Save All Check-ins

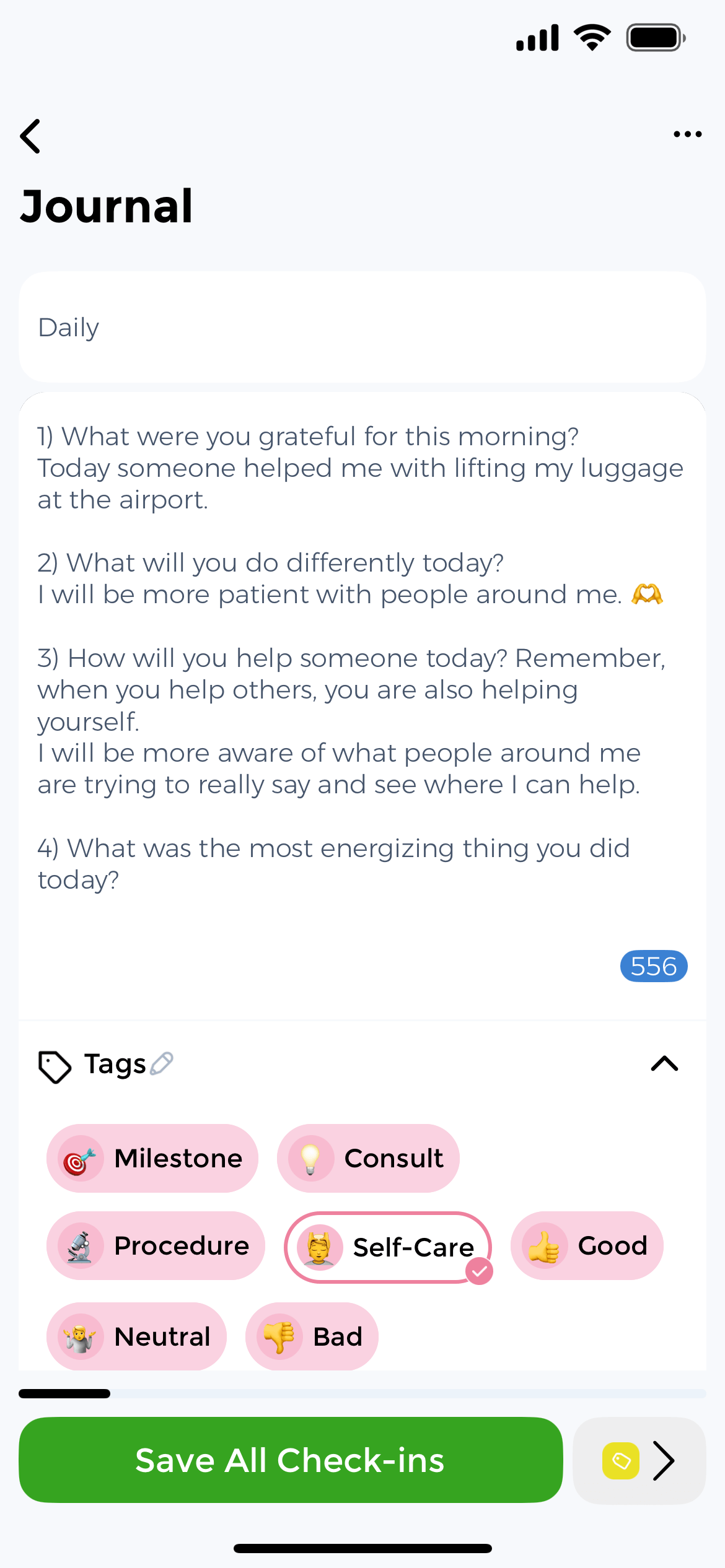coord(291,1460)
